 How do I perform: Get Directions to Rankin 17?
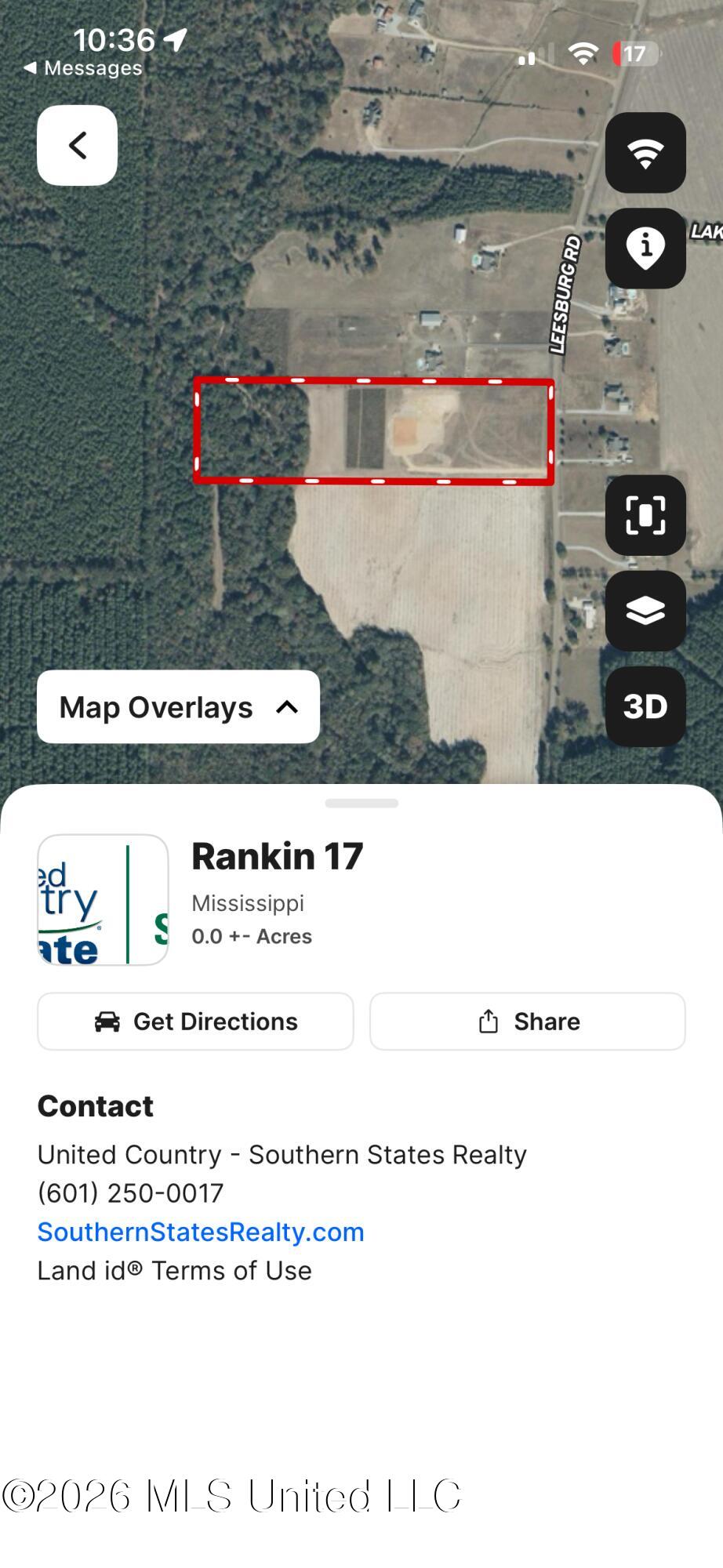point(195,1022)
